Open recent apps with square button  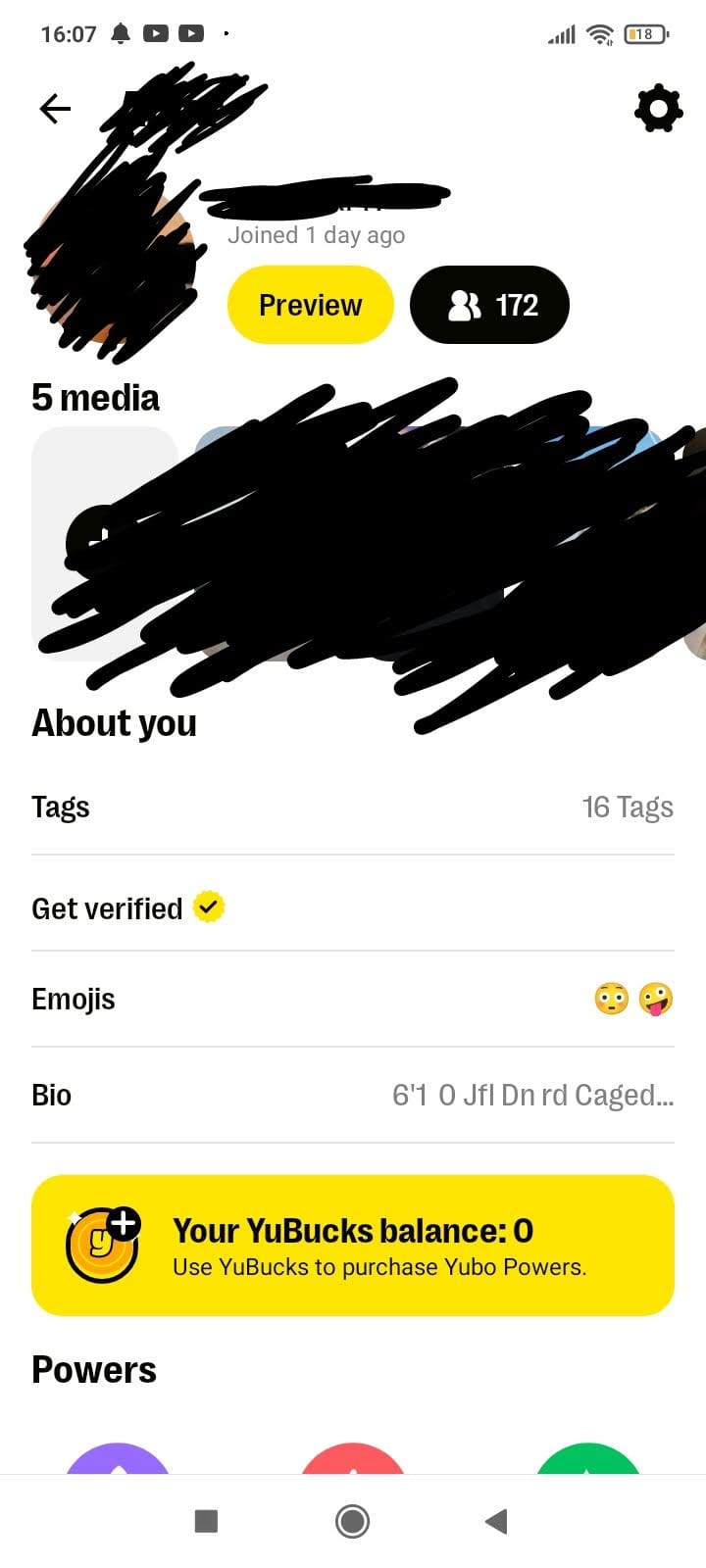[206, 1521]
